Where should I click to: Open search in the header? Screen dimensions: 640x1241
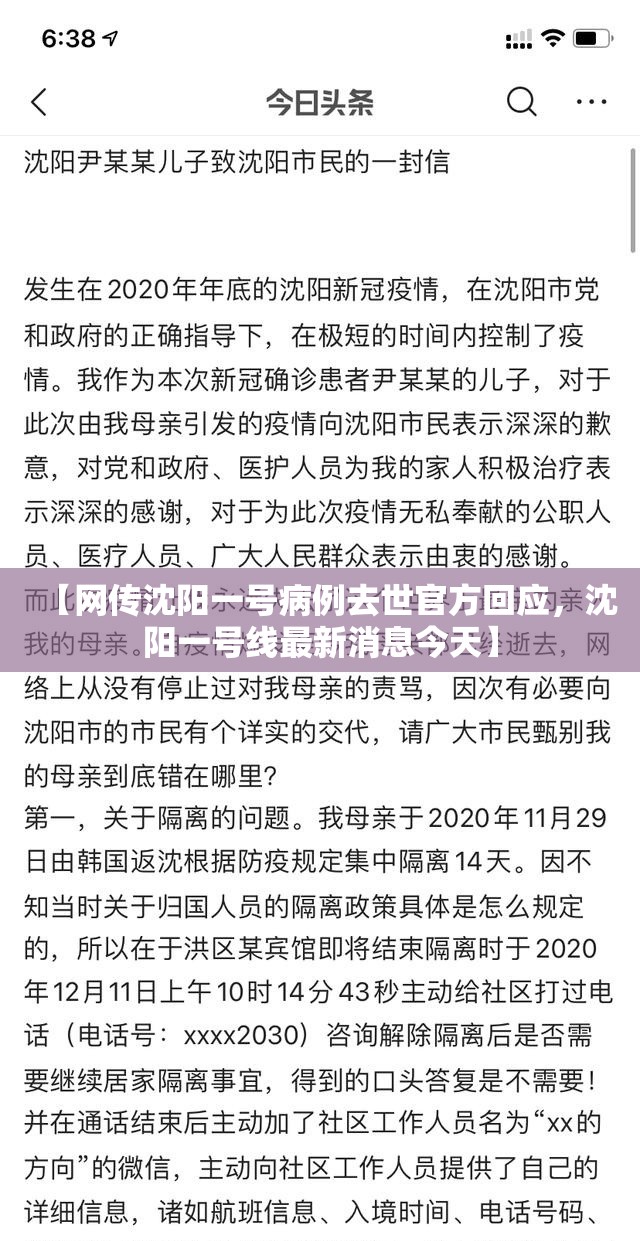(521, 101)
